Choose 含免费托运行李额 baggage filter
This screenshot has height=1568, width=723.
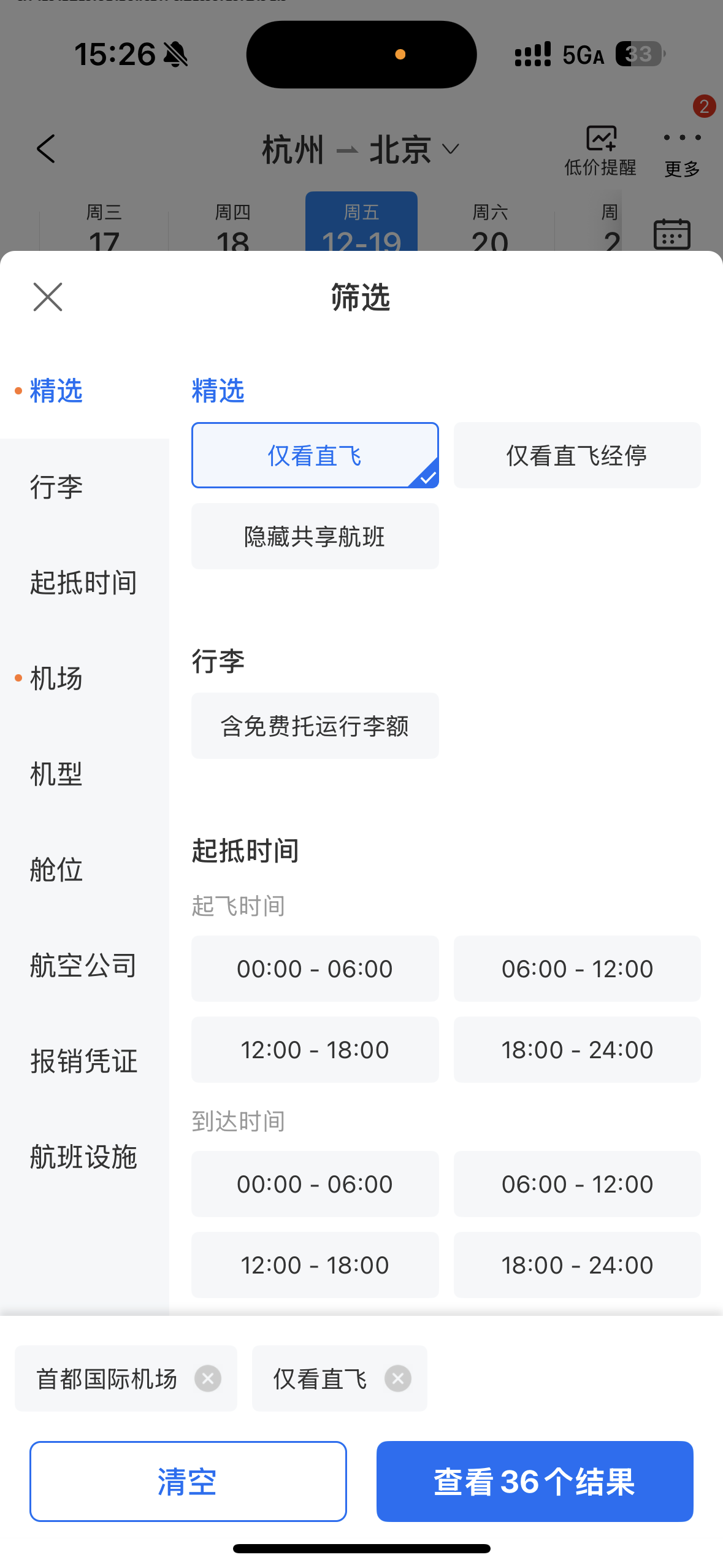(x=315, y=726)
